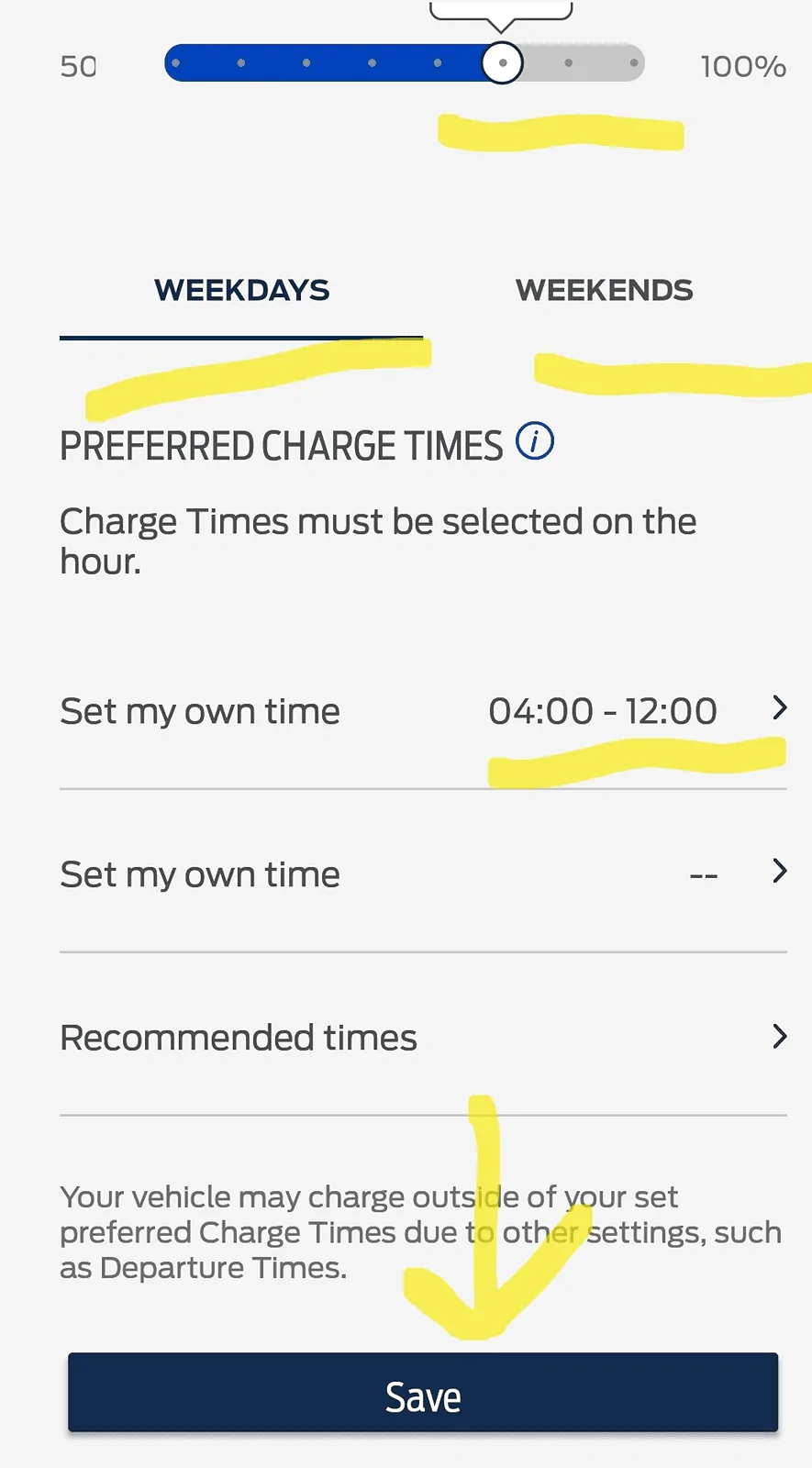Tap the first Set my own time label

coord(200,711)
